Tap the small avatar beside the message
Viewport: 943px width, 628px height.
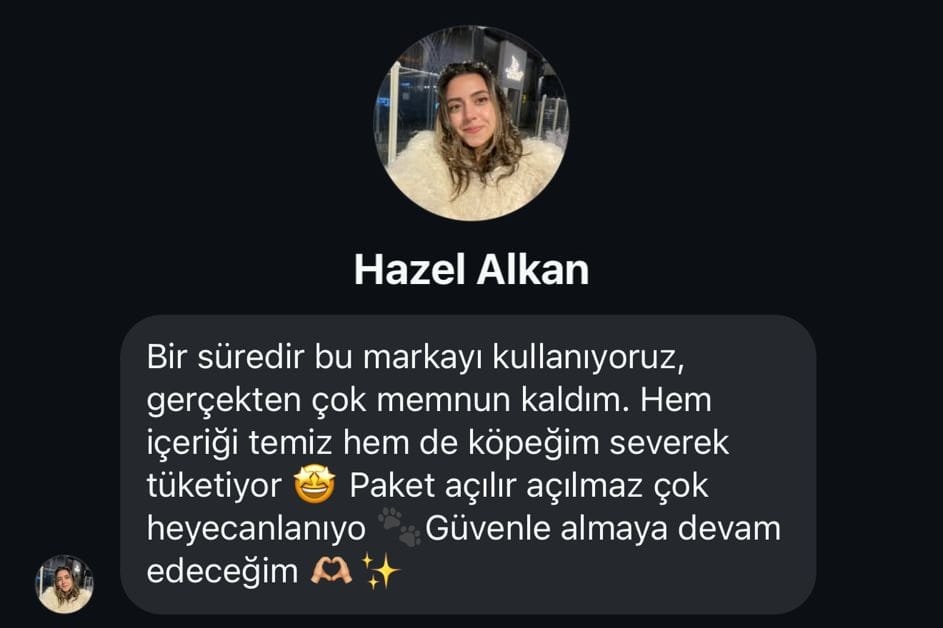(65, 584)
